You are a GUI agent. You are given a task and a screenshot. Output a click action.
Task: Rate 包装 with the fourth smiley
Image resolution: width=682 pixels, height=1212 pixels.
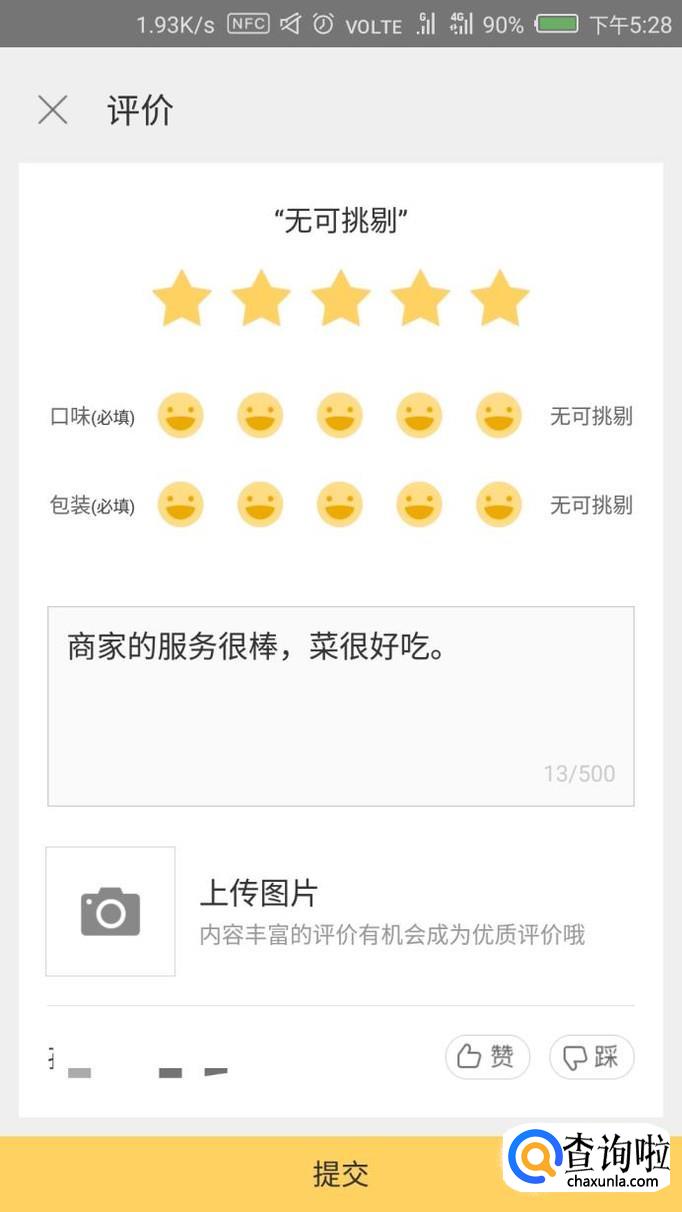419,505
